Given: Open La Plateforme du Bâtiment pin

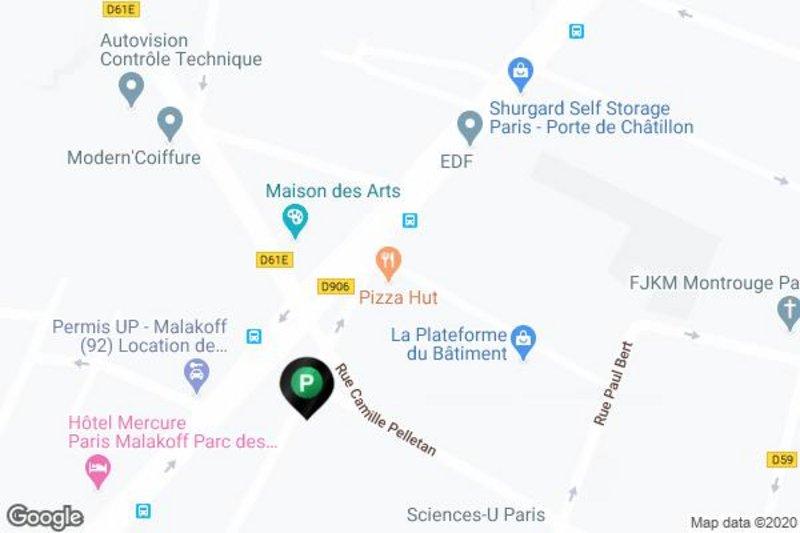Looking at the screenshot, I should coord(523,341).
